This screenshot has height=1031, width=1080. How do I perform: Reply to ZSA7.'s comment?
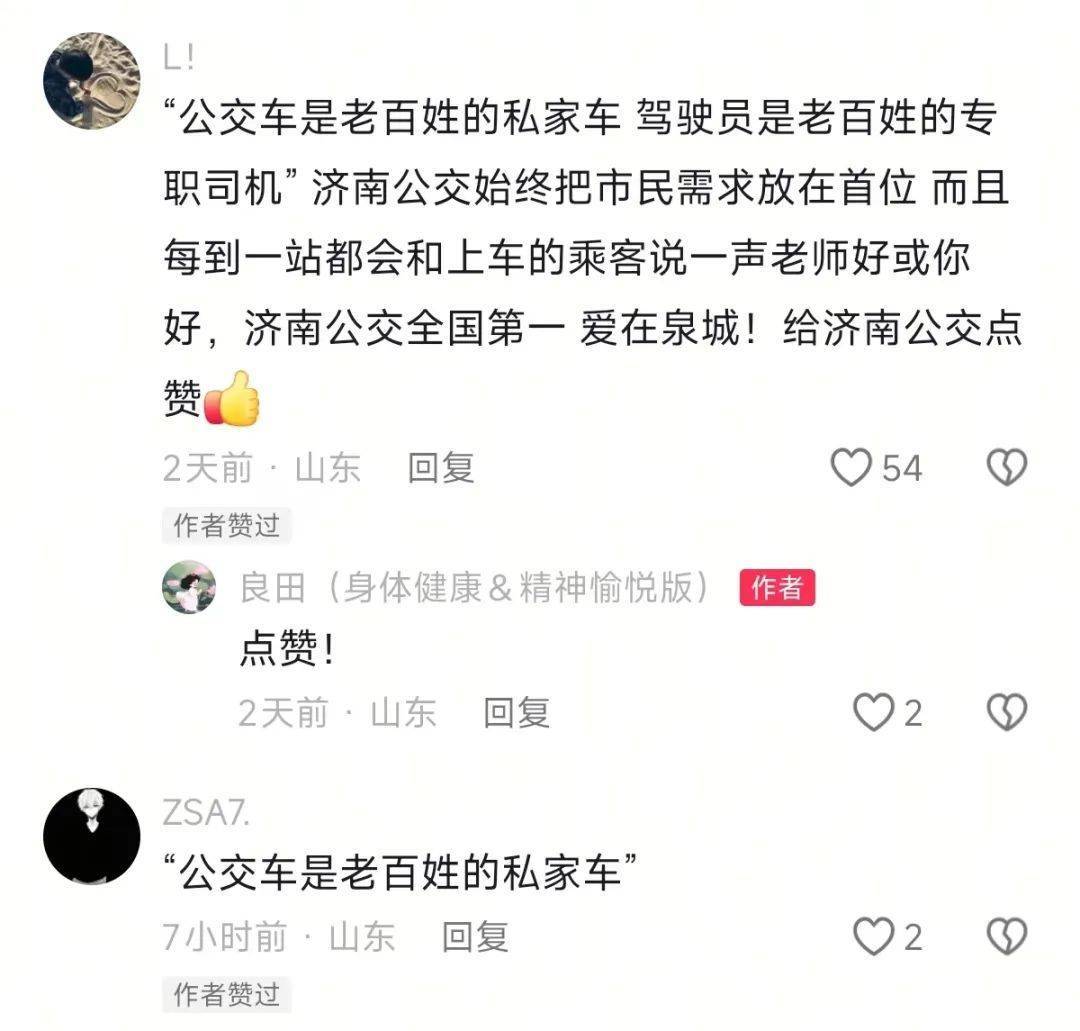click(475, 937)
